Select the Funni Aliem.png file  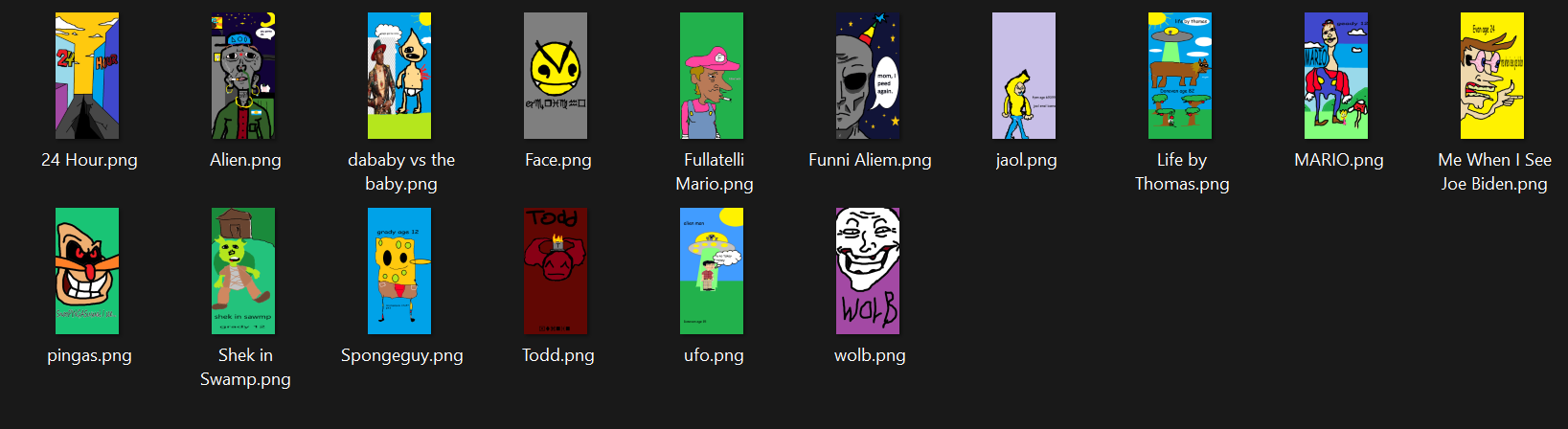click(868, 76)
